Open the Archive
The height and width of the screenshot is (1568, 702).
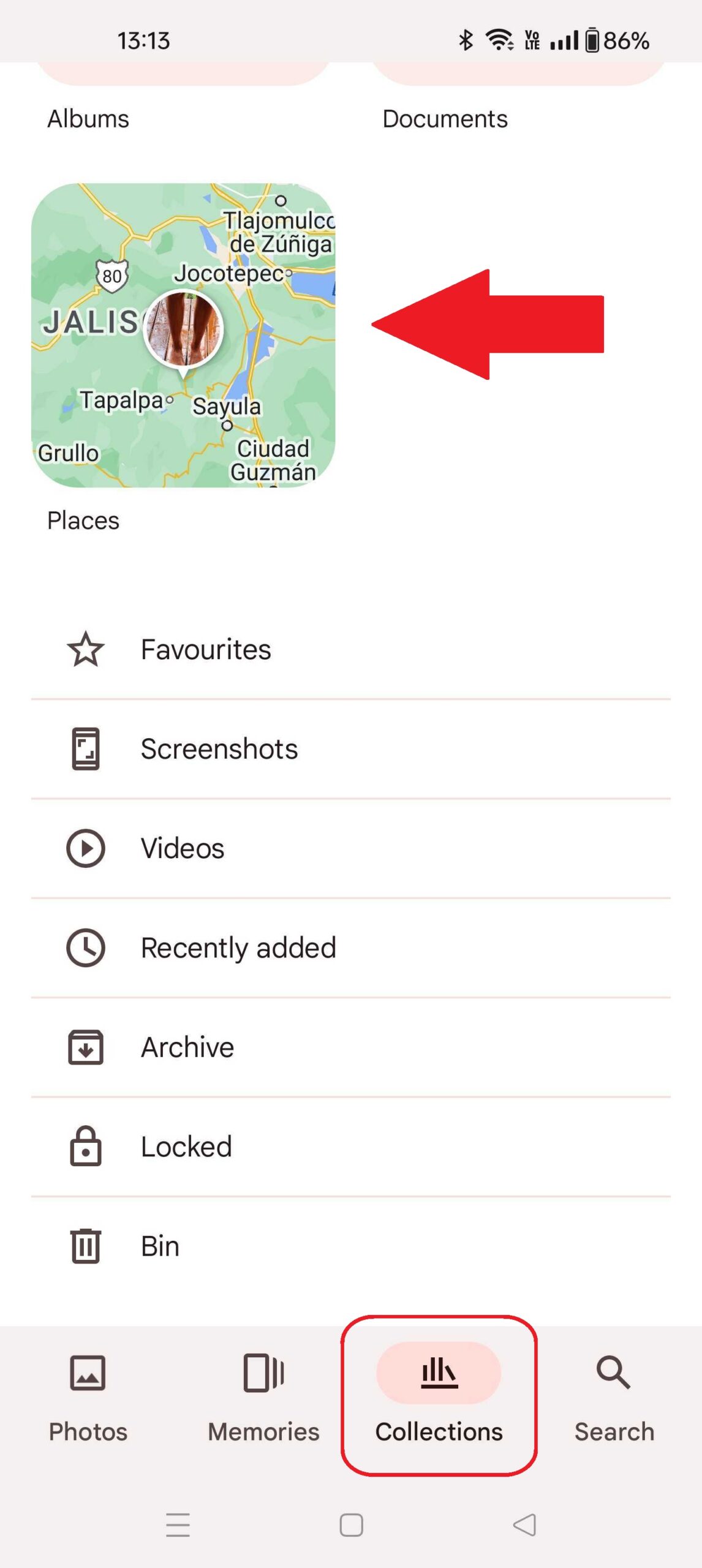tap(187, 1047)
